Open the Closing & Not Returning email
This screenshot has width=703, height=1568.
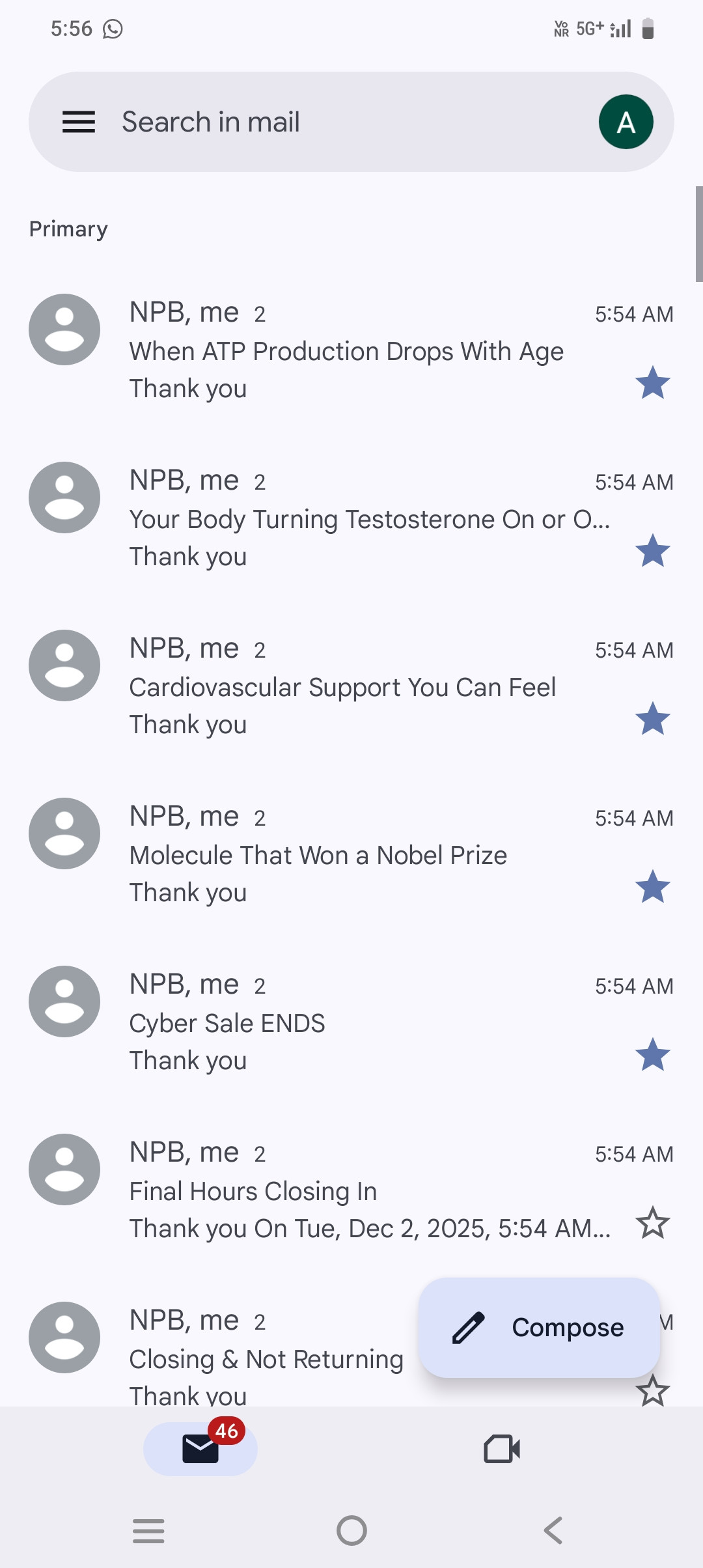click(x=266, y=1360)
